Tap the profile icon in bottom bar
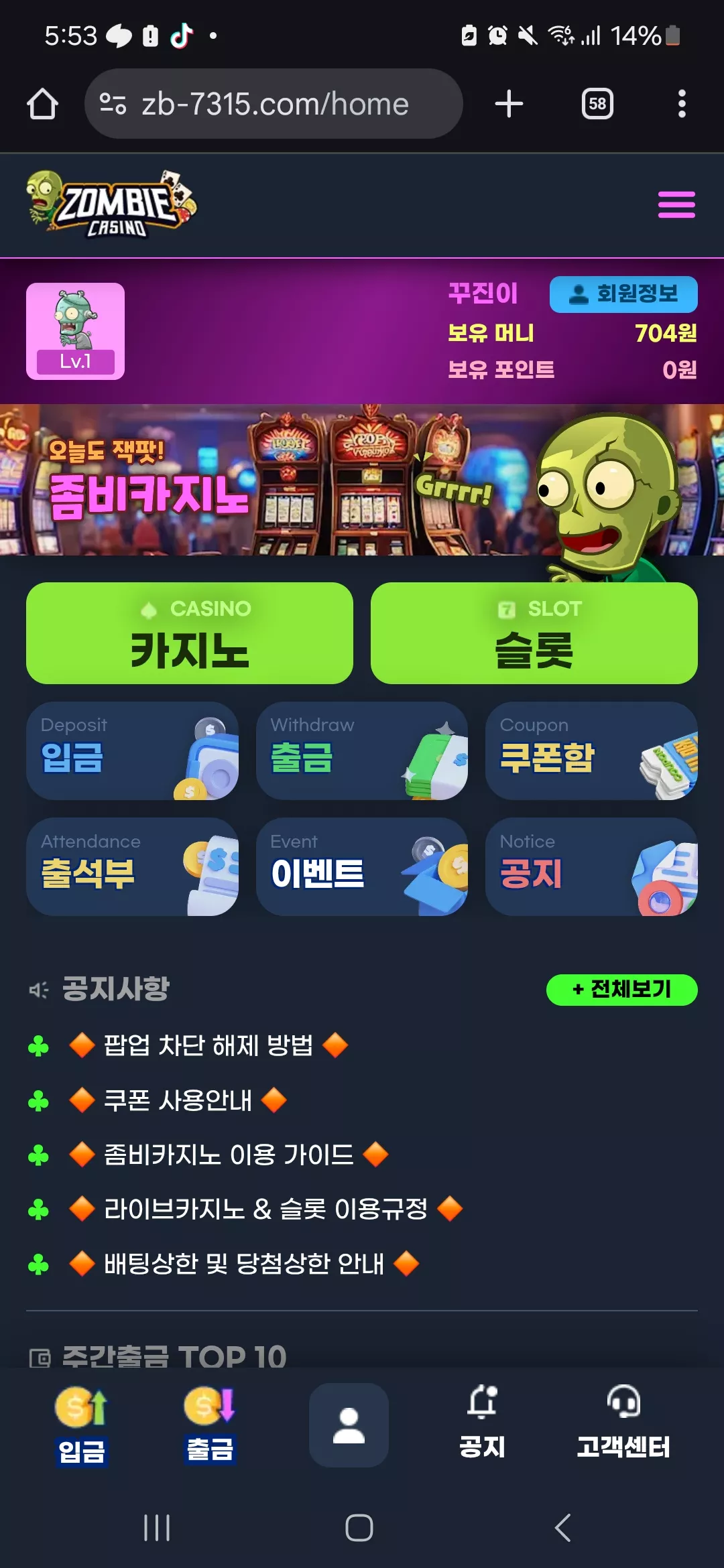The image size is (724, 1568). [349, 1425]
